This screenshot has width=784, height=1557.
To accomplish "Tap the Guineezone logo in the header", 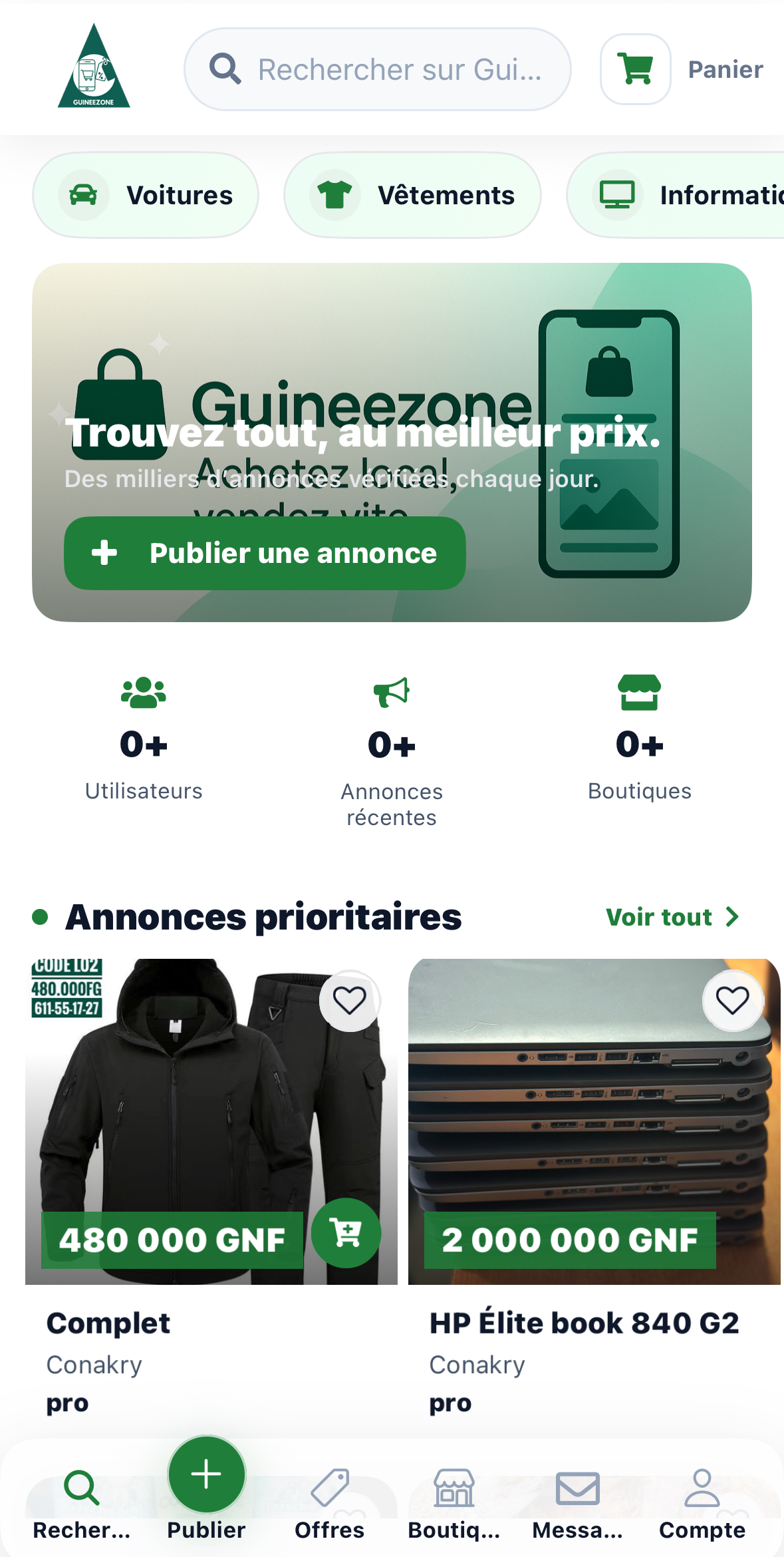I will 94,67.
